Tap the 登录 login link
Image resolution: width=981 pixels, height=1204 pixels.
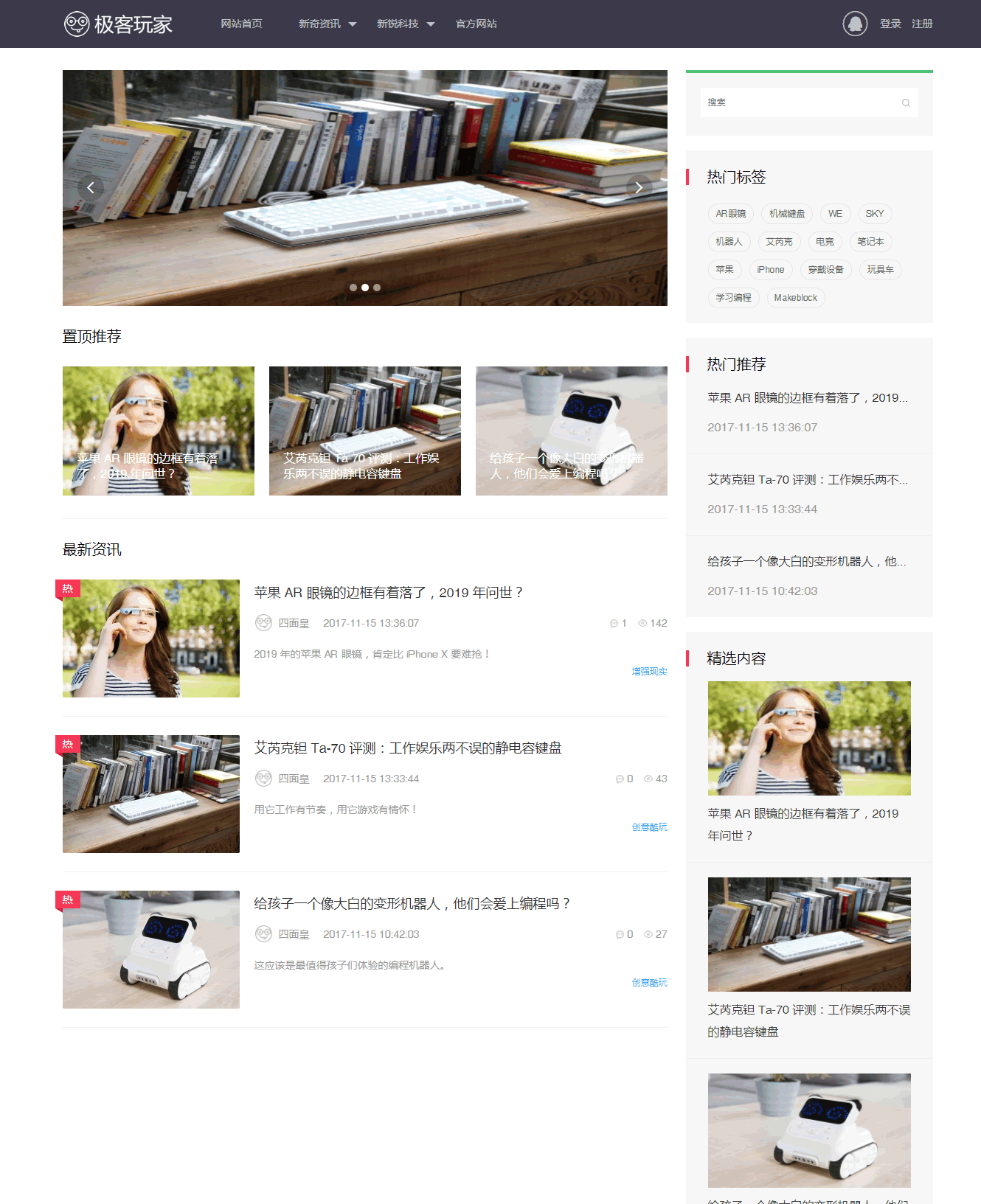pyautogui.click(x=890, y=24)
